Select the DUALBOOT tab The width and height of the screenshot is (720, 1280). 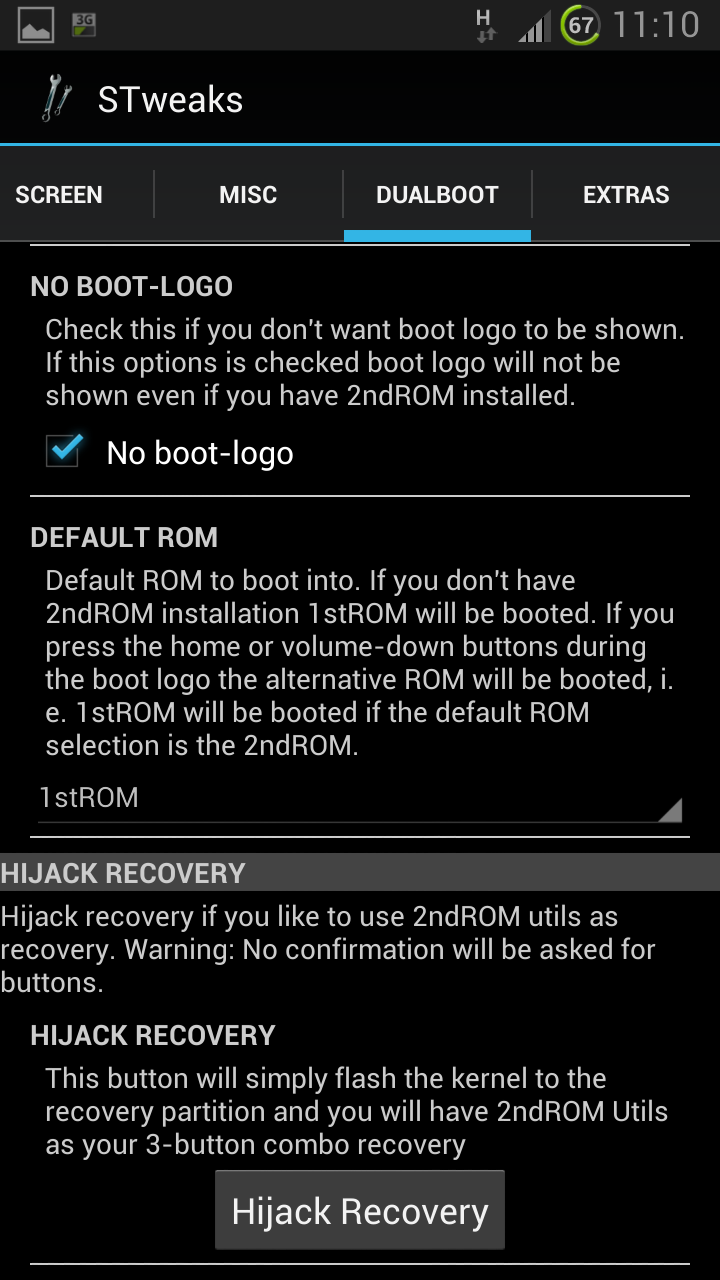pos(437,194)
